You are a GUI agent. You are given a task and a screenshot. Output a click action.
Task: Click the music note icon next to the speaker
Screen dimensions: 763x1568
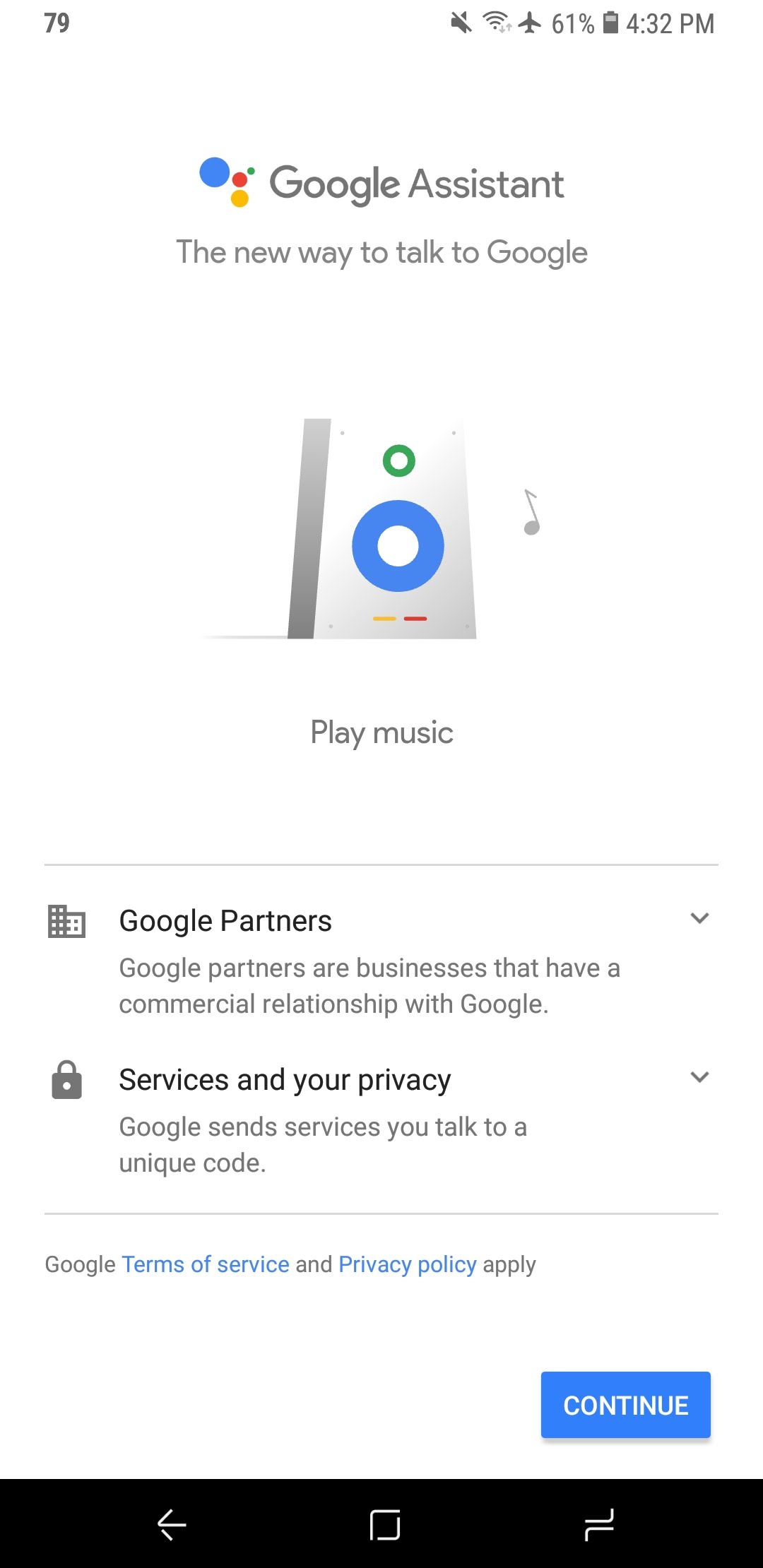click(x=531, y=512)
